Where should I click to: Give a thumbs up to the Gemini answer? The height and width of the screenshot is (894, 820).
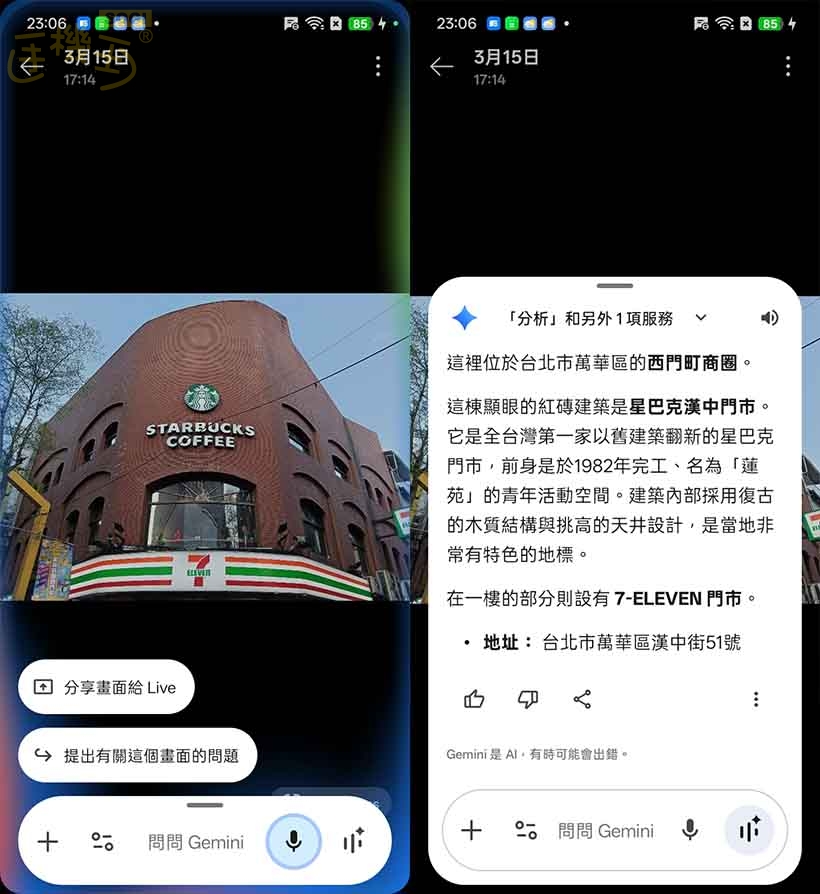[473, 699]
